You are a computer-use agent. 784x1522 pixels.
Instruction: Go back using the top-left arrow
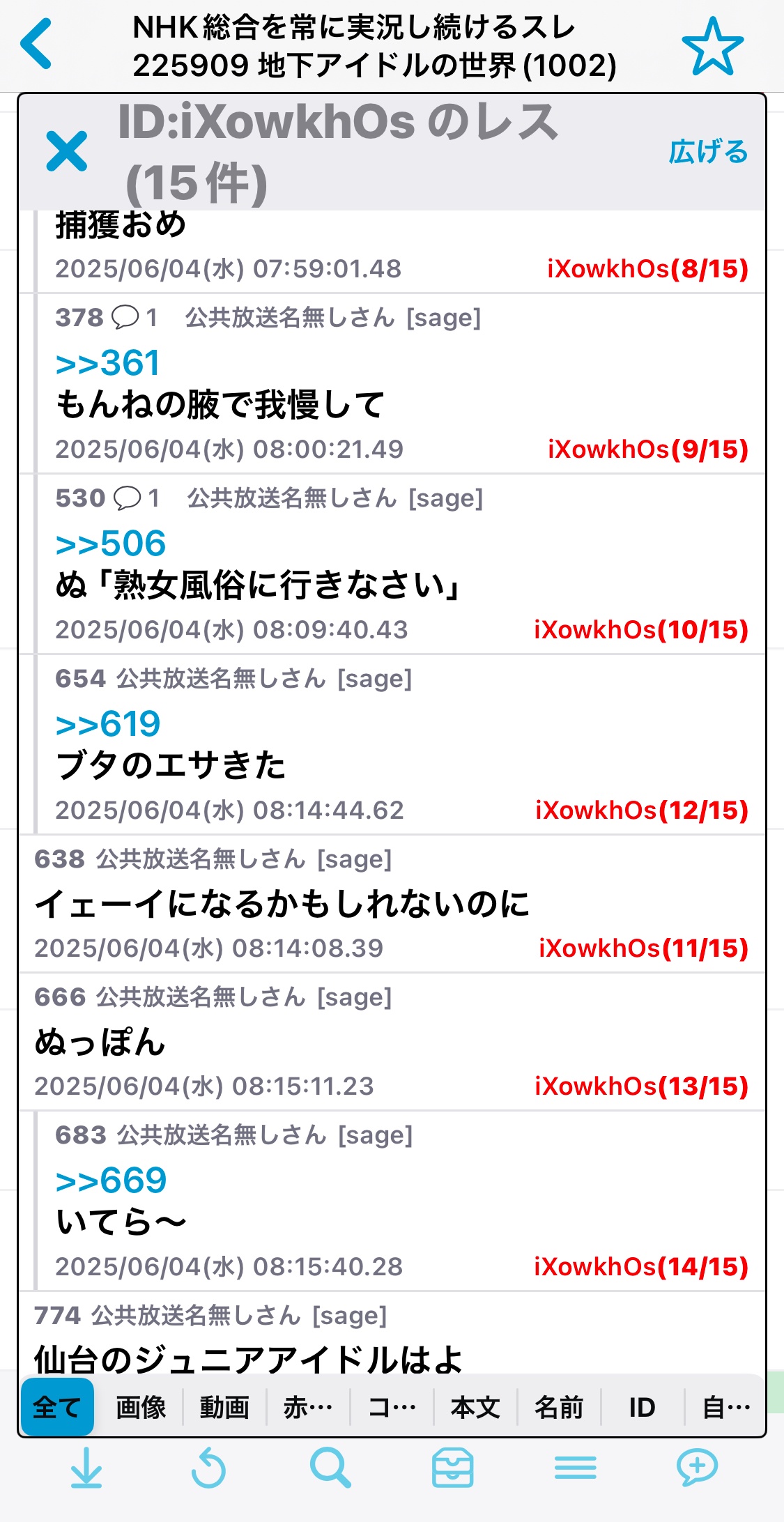pyautogui.click(x=36, y=45)
